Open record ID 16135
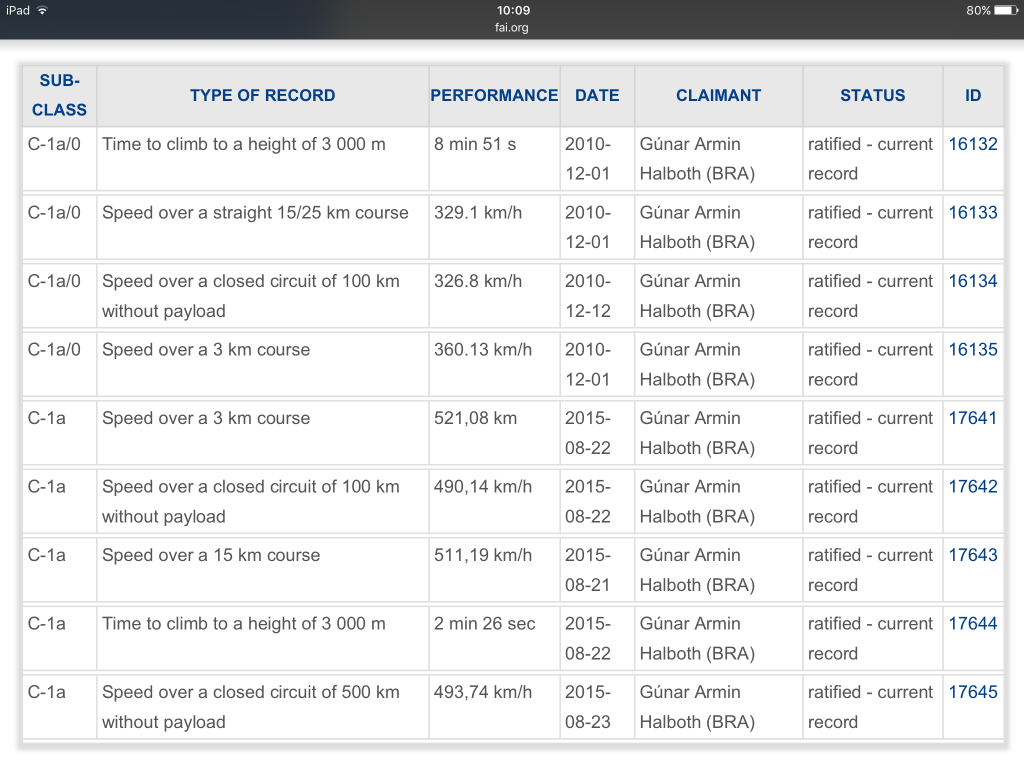1024x768 pixels. pos(972,350)
